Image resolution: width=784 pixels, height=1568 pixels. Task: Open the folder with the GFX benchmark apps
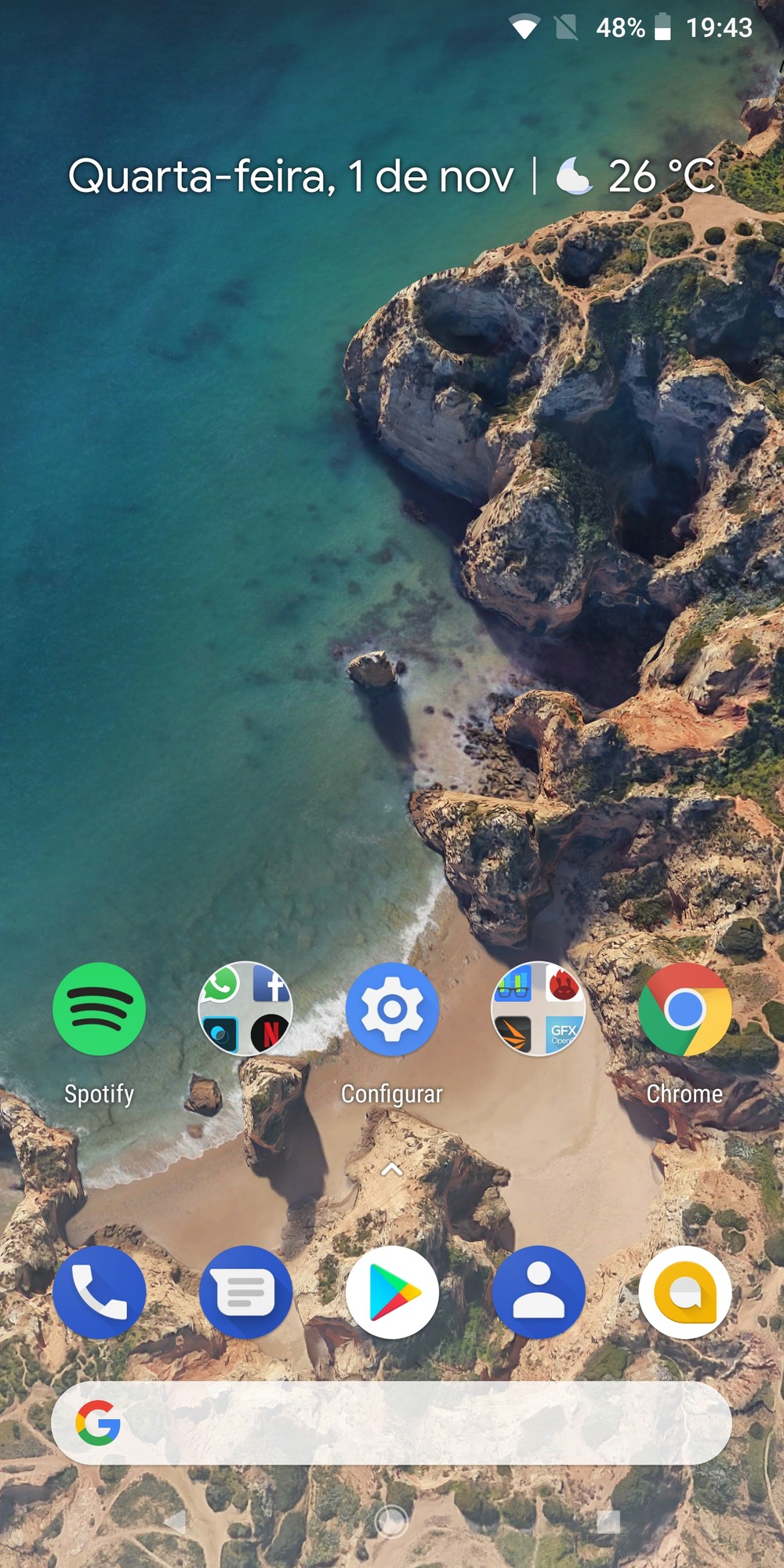click(539, 1009)
